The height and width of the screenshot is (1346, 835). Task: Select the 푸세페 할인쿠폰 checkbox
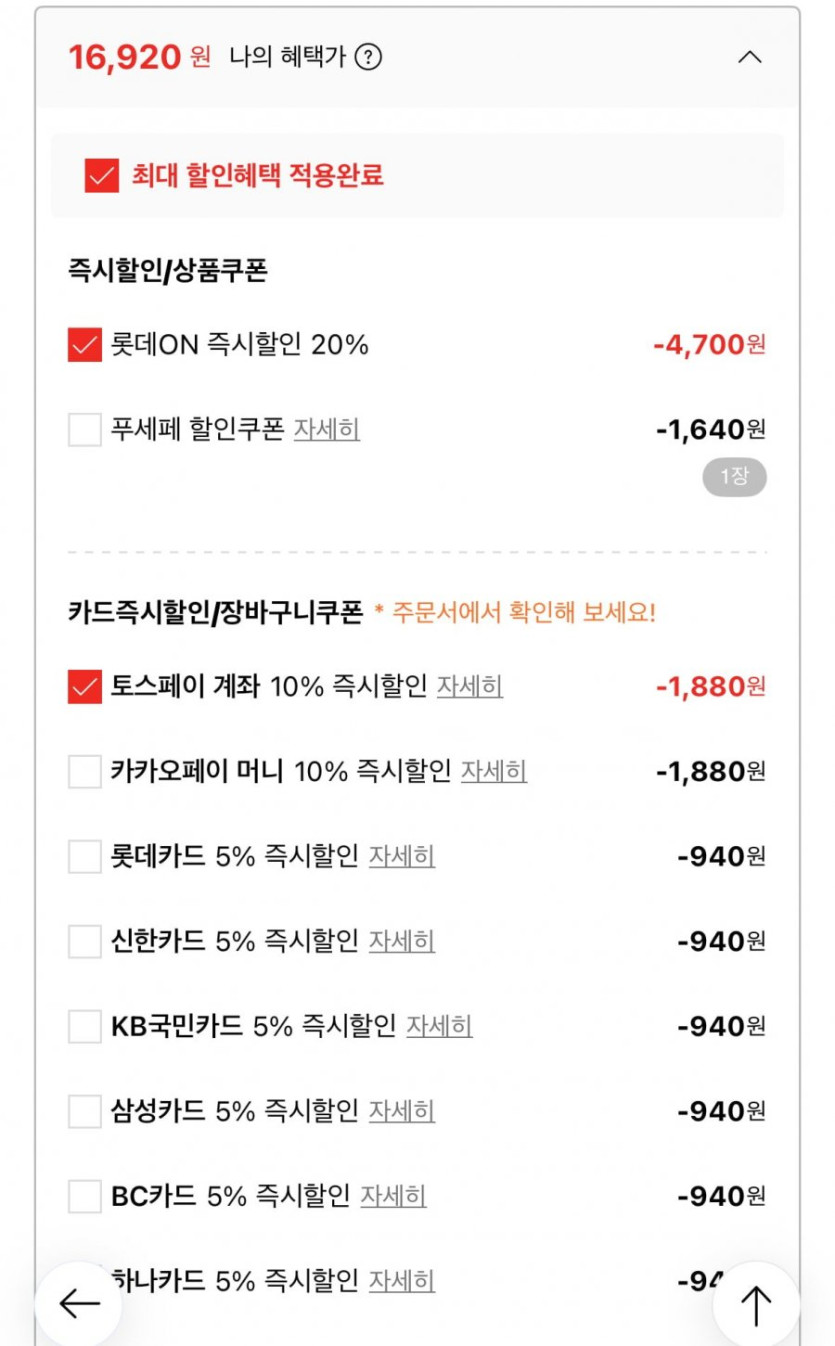coord(85,430)
